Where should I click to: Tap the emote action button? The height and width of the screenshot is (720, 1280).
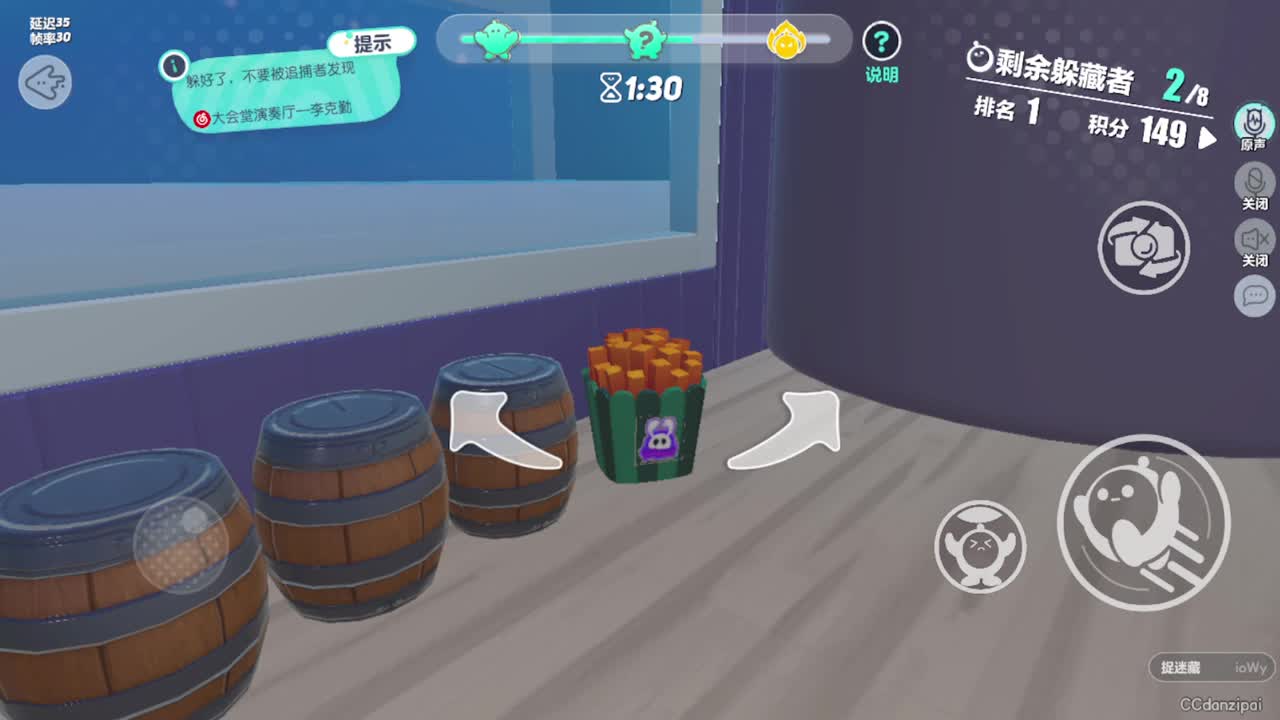point(980,546)
